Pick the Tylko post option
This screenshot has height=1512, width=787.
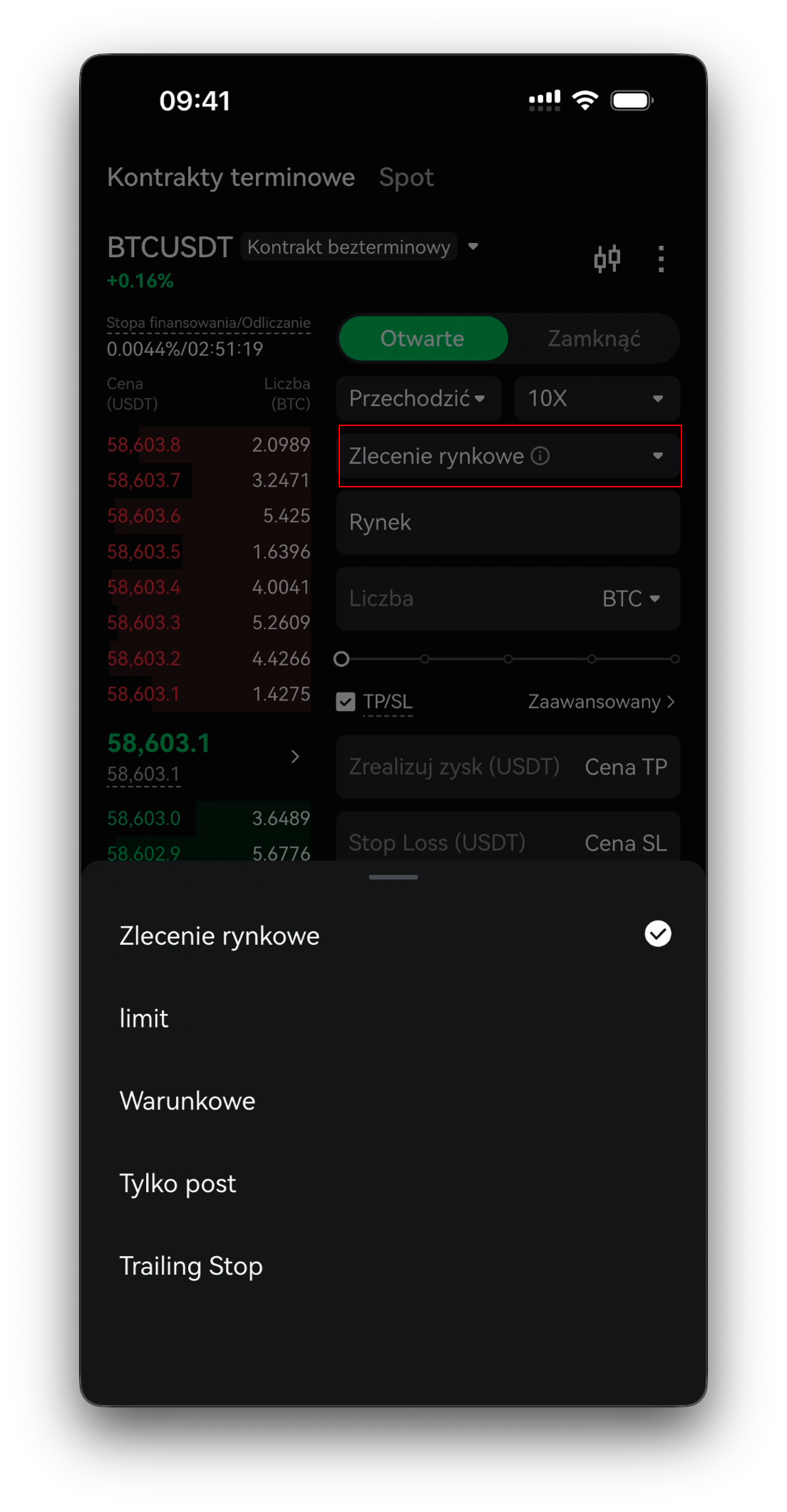click(x=393, y=1184)
